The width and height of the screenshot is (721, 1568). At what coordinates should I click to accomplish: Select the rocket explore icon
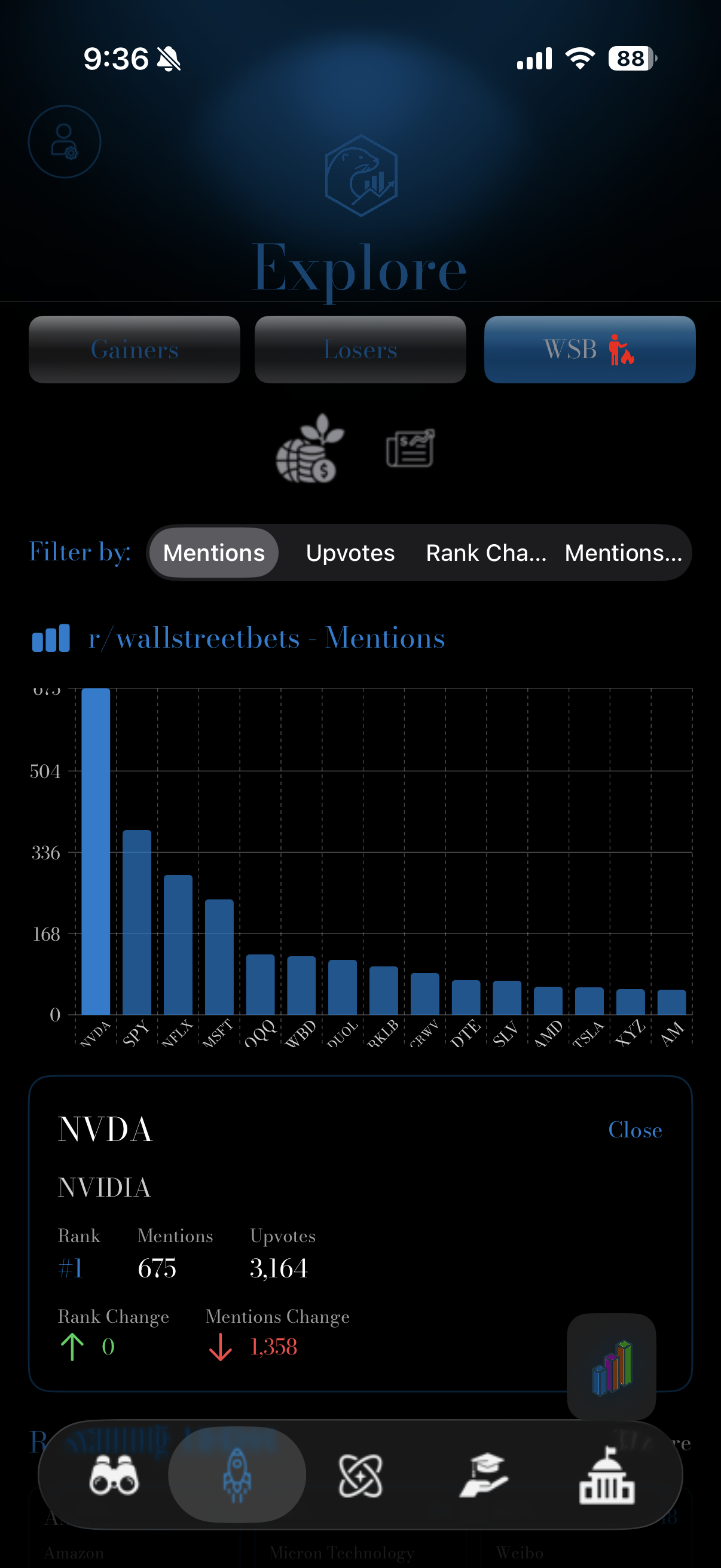pyautogui.click(x=237, y=1476)
